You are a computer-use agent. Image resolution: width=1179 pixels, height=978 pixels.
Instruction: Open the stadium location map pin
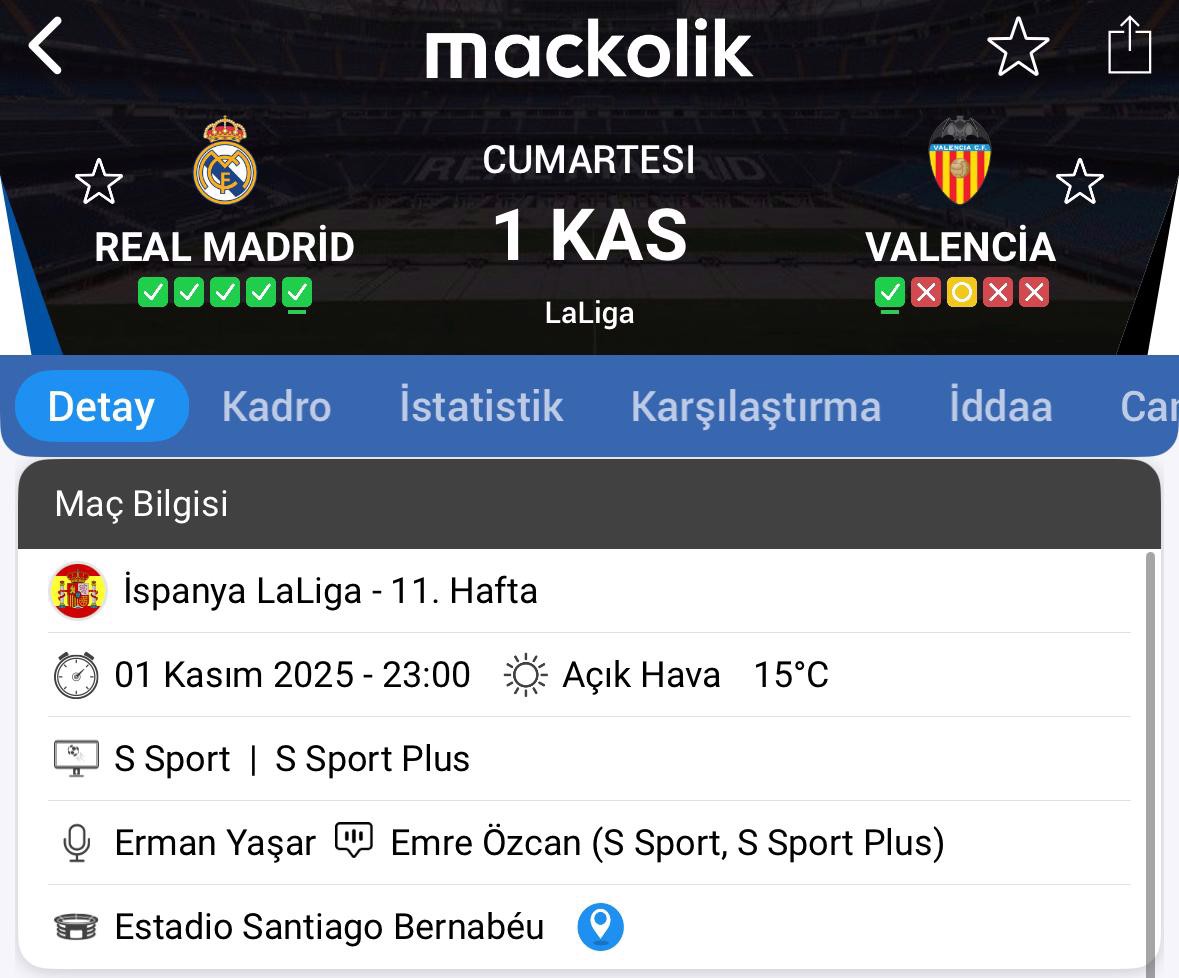(600, 927)
